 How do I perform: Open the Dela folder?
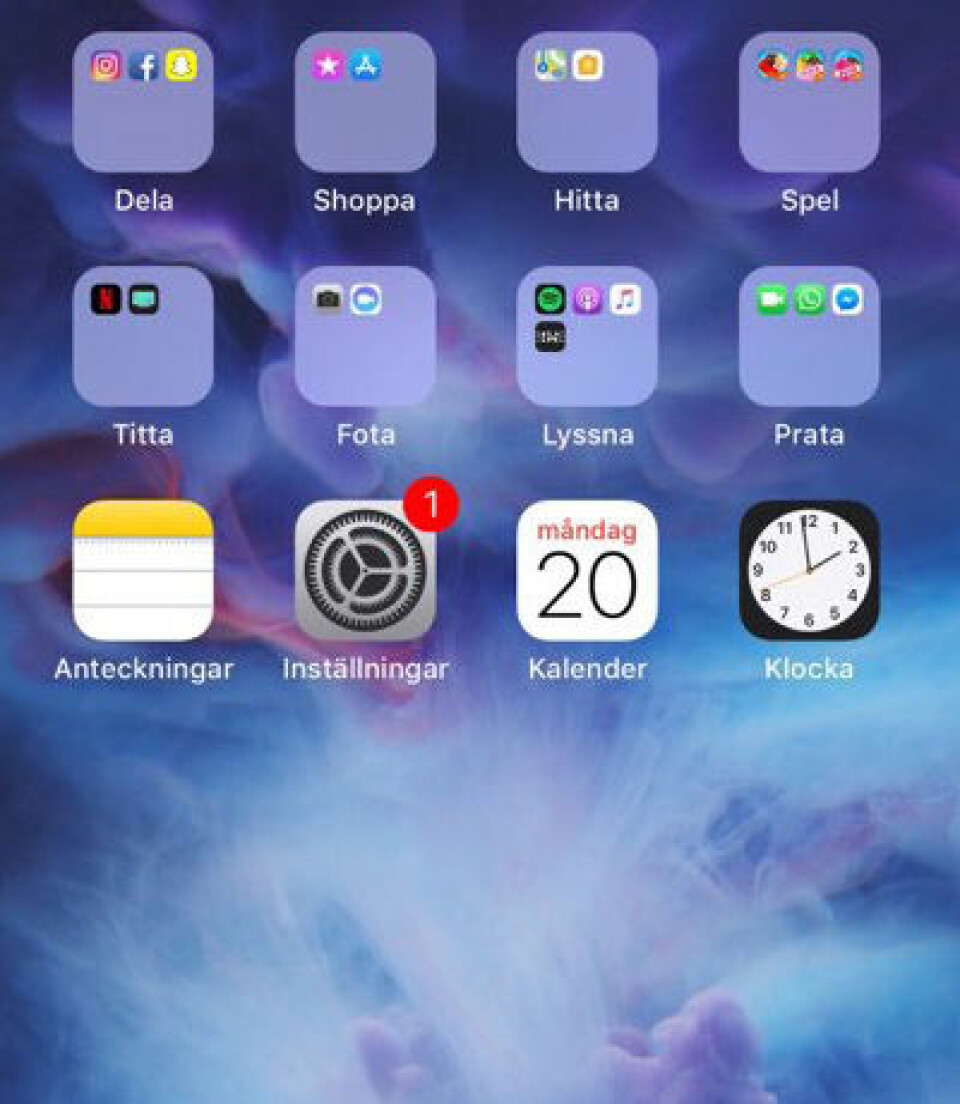(143, 103)
